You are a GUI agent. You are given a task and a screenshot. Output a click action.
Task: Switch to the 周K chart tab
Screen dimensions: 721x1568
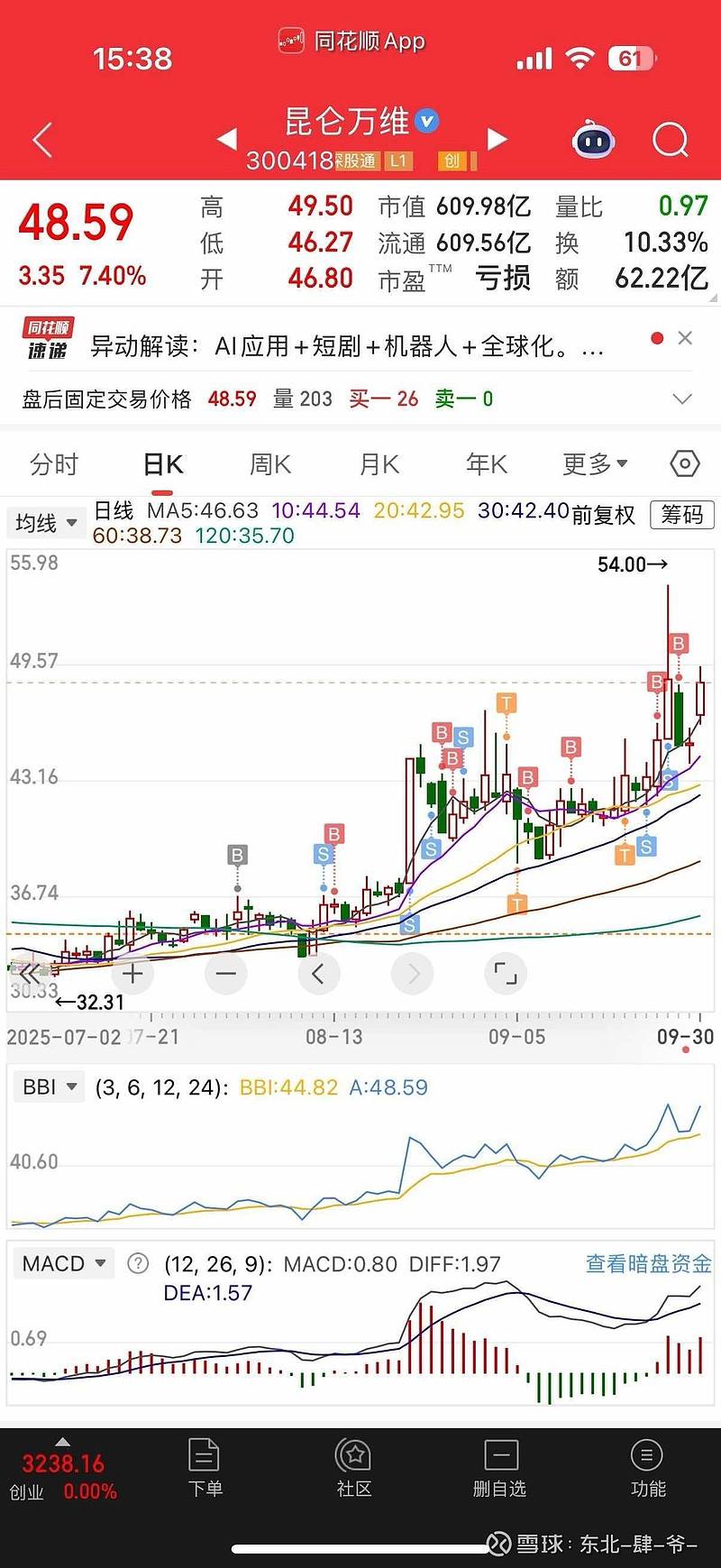(269, 465)
